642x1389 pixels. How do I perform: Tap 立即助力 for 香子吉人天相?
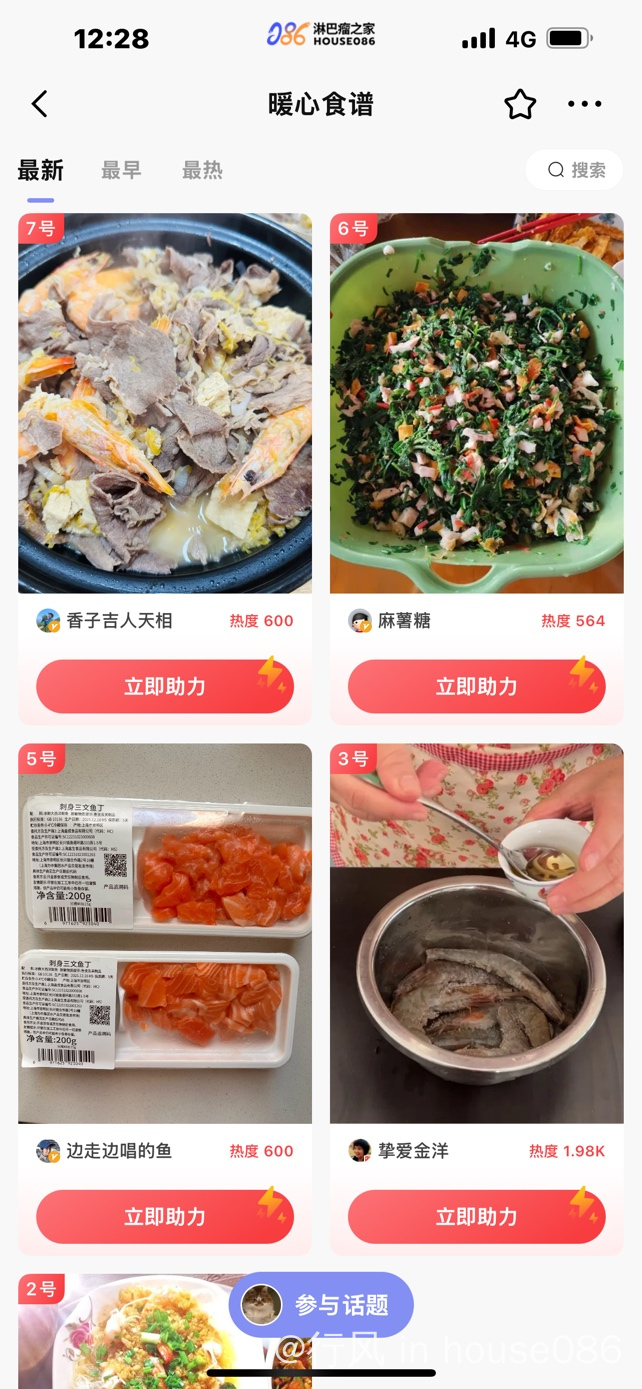tap(165, 687)
